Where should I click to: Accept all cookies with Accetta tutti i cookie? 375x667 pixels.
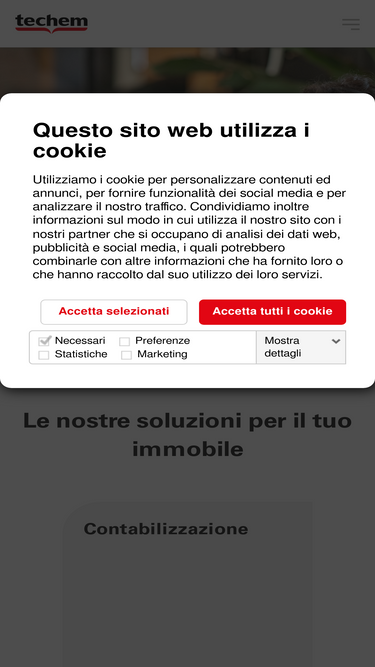tap(272, 312)
